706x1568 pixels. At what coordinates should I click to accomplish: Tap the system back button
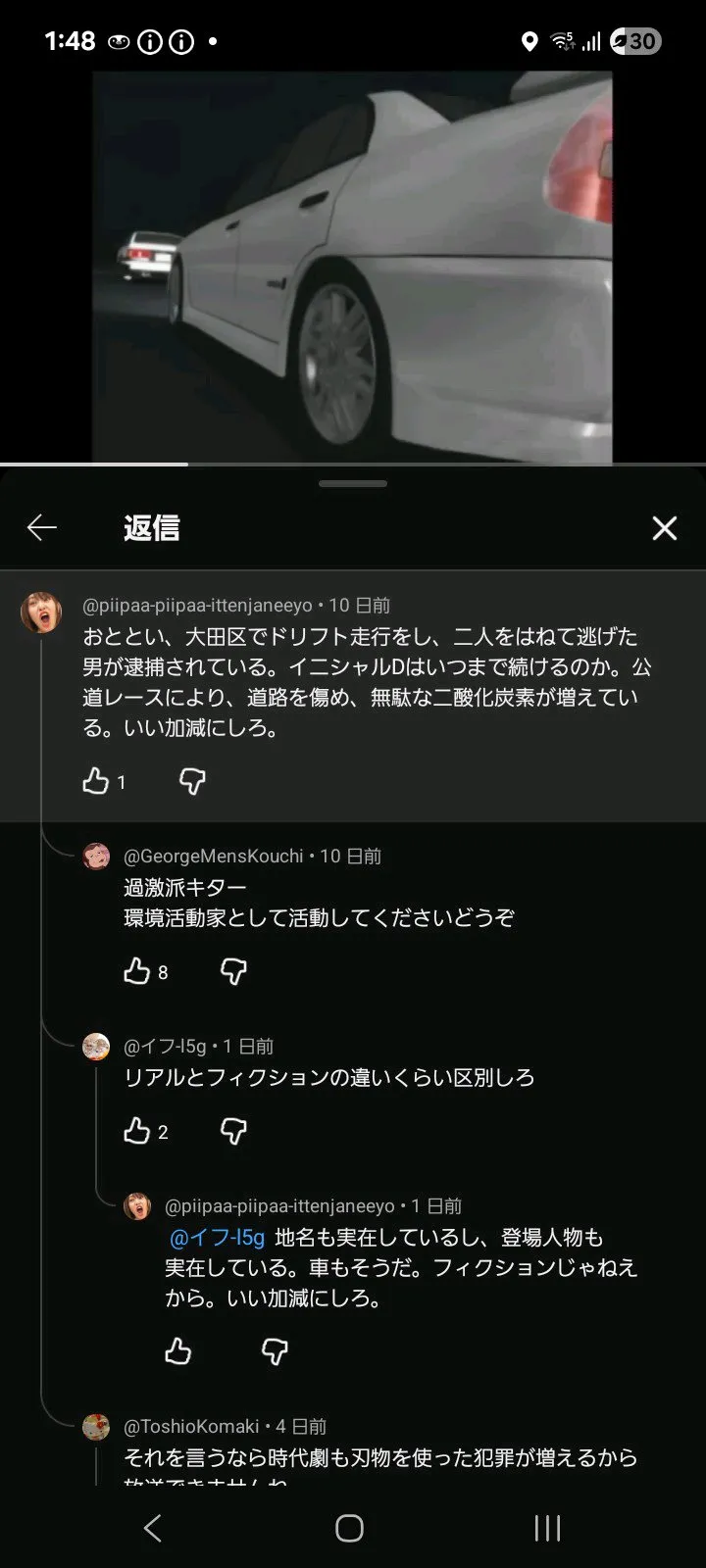(153, 1528)
